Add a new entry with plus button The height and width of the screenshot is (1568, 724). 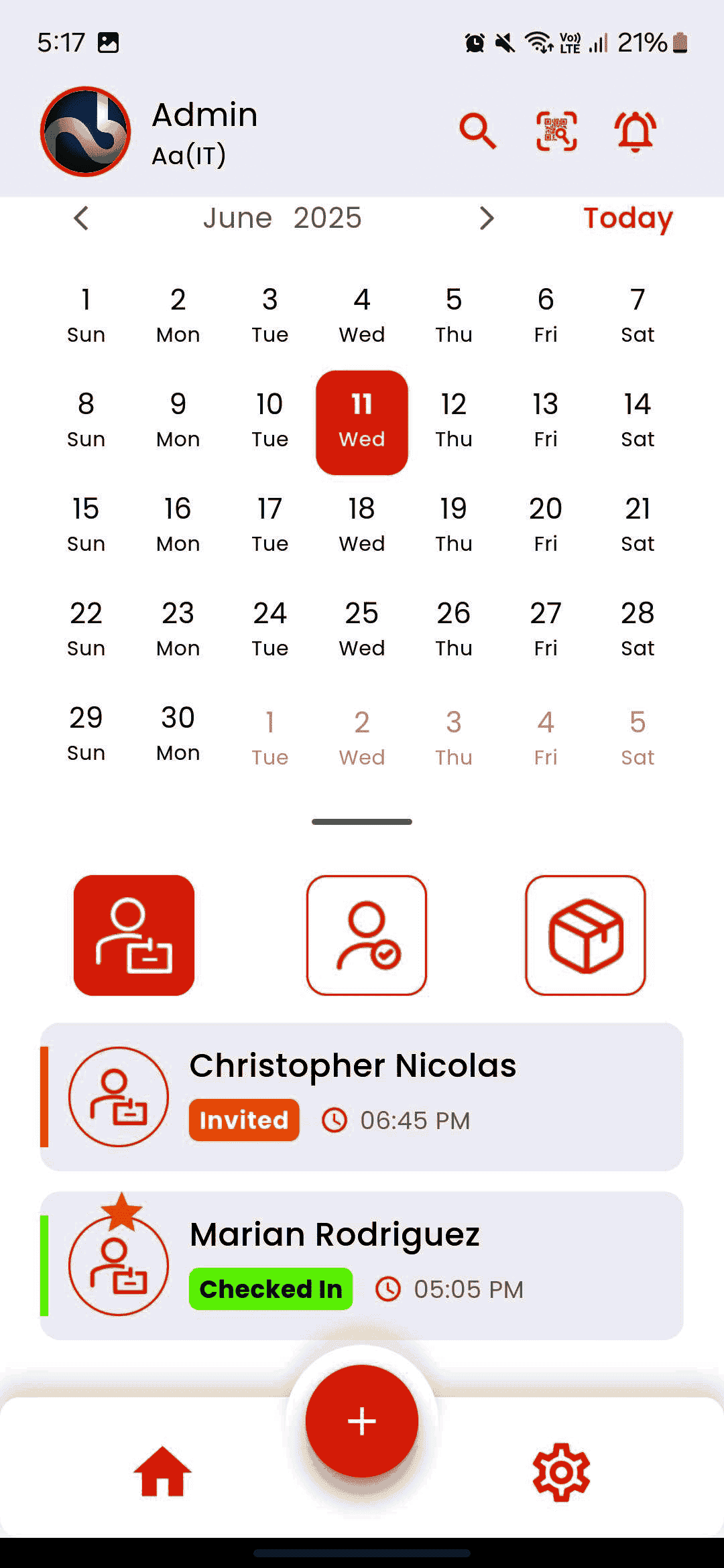coord(362,1421)
